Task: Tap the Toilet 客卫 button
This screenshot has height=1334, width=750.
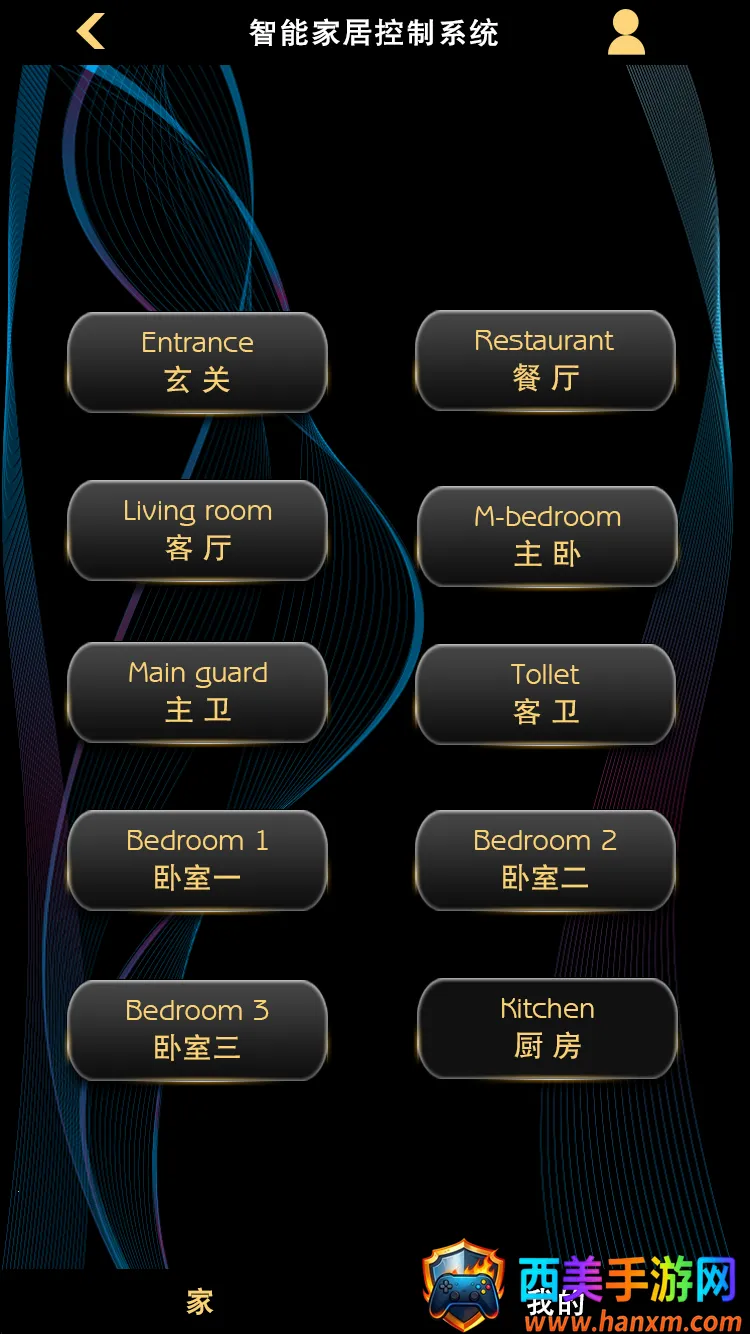Action: tap(545, 693)
